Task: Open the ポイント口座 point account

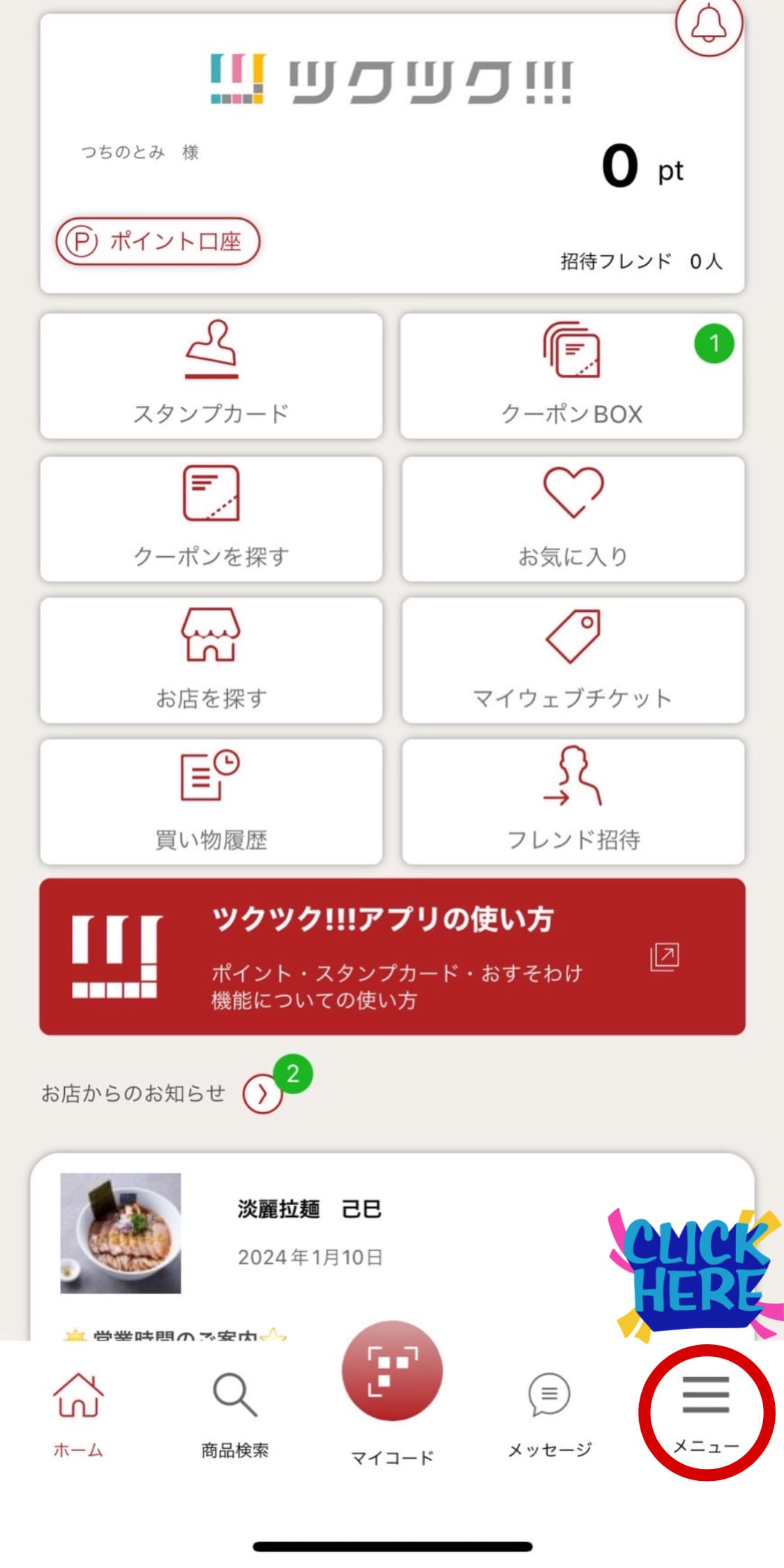Action: (158, 242)
